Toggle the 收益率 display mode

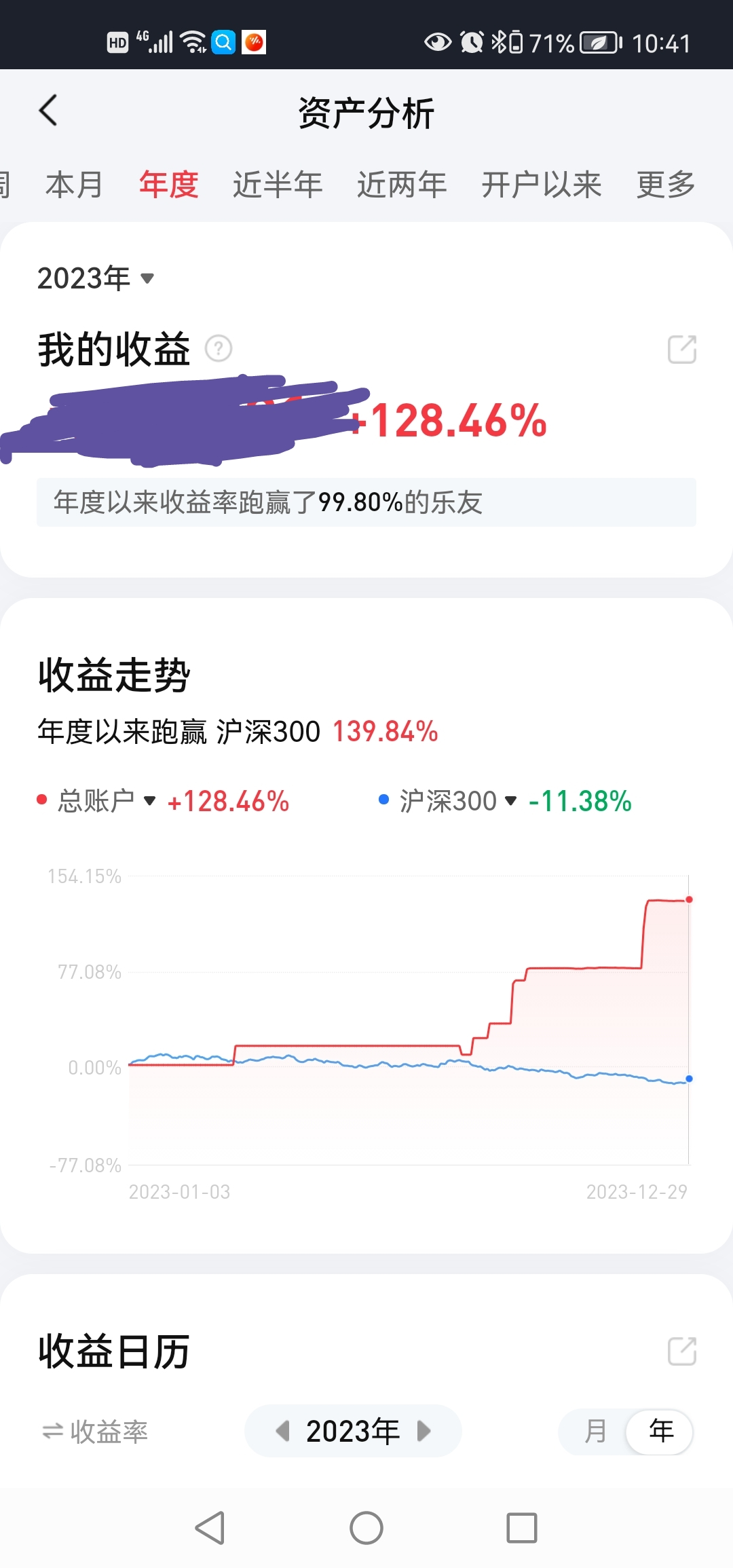(95, 1432)
